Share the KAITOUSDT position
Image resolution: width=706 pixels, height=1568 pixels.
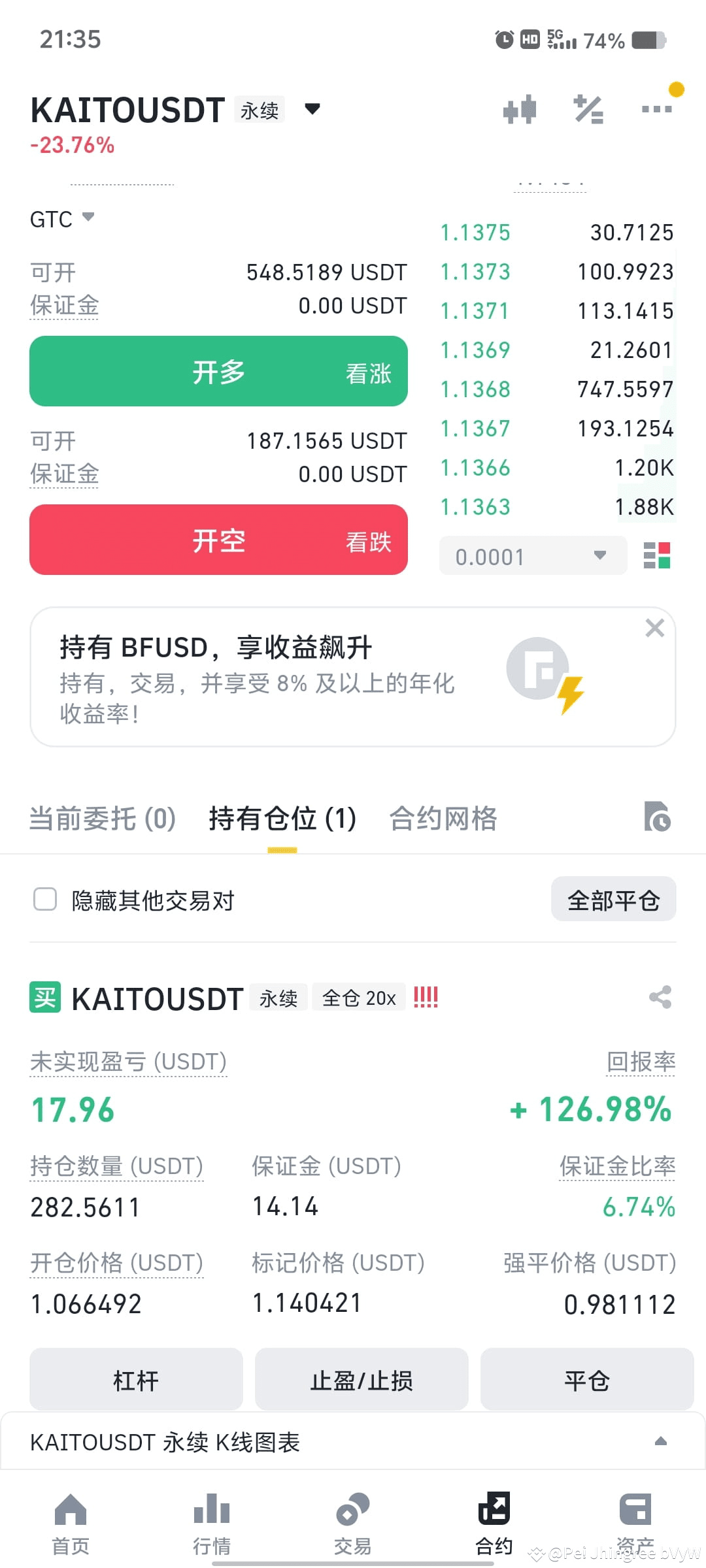click(659, 998)
